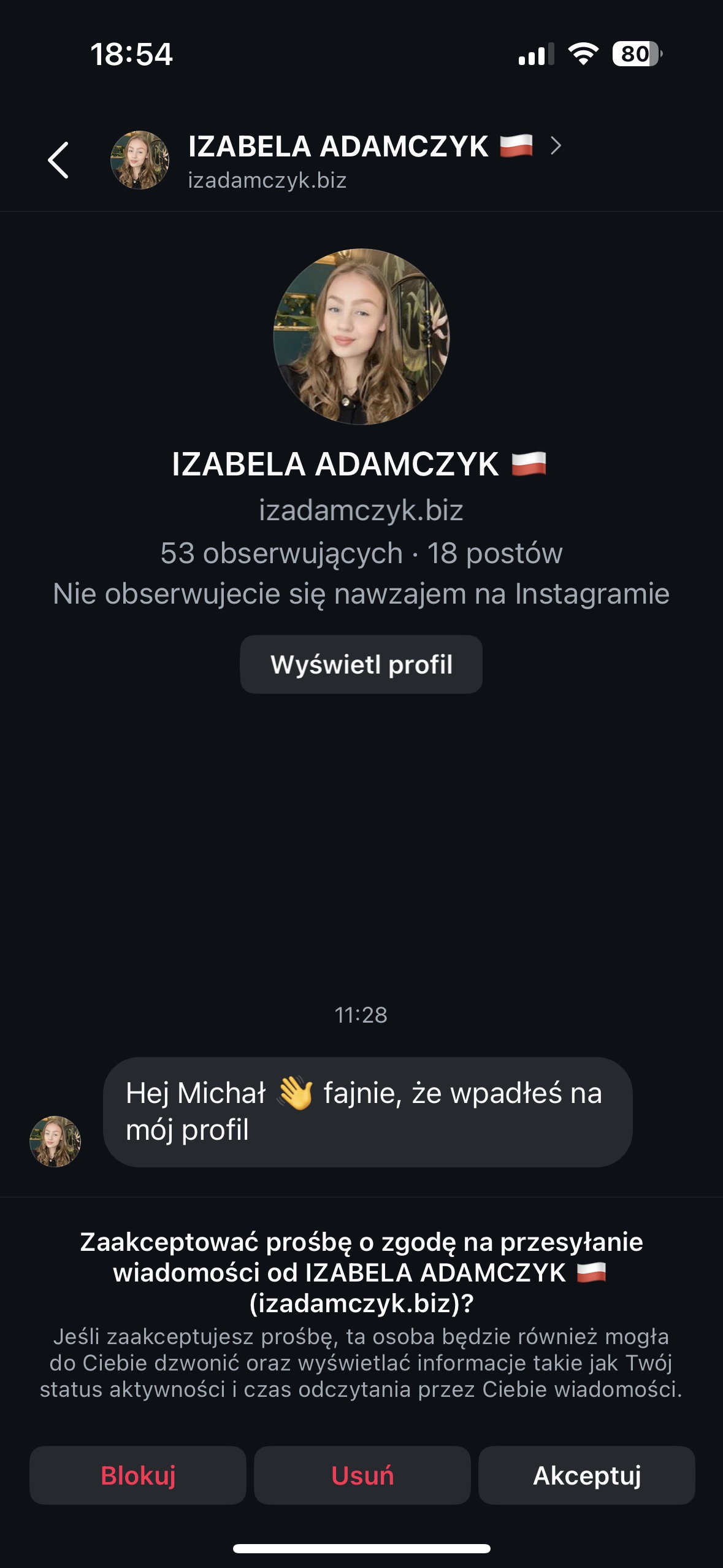Screen dimensions: 723x1568
Task: Open the large profile picture
Action: click(361, 336)
